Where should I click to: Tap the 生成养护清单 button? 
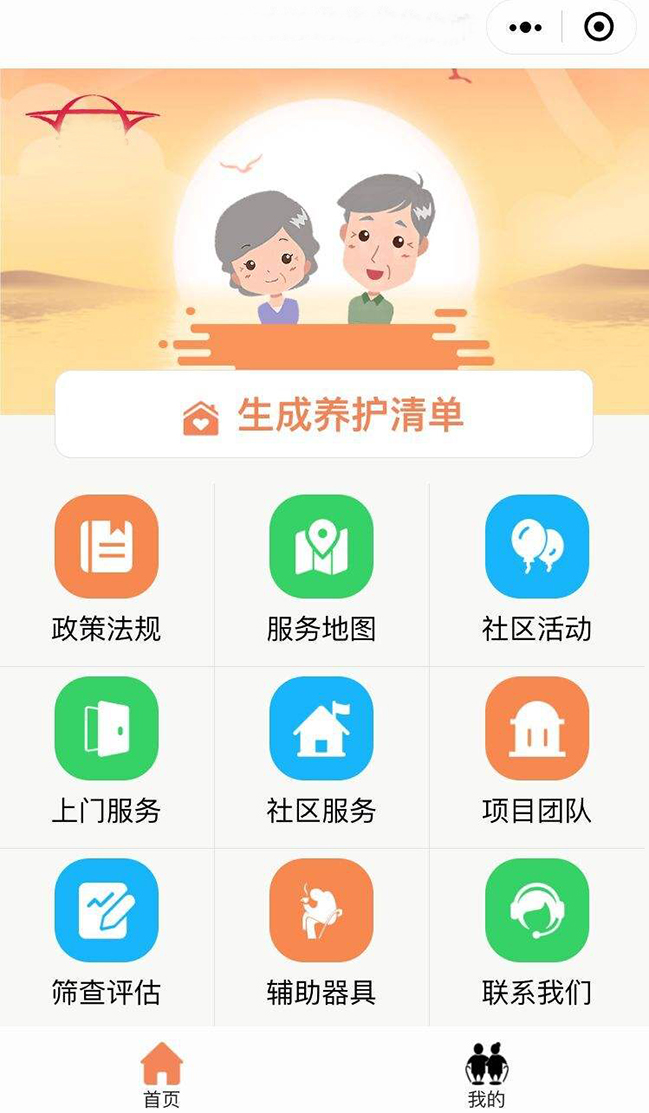click(x=324, y=414)
